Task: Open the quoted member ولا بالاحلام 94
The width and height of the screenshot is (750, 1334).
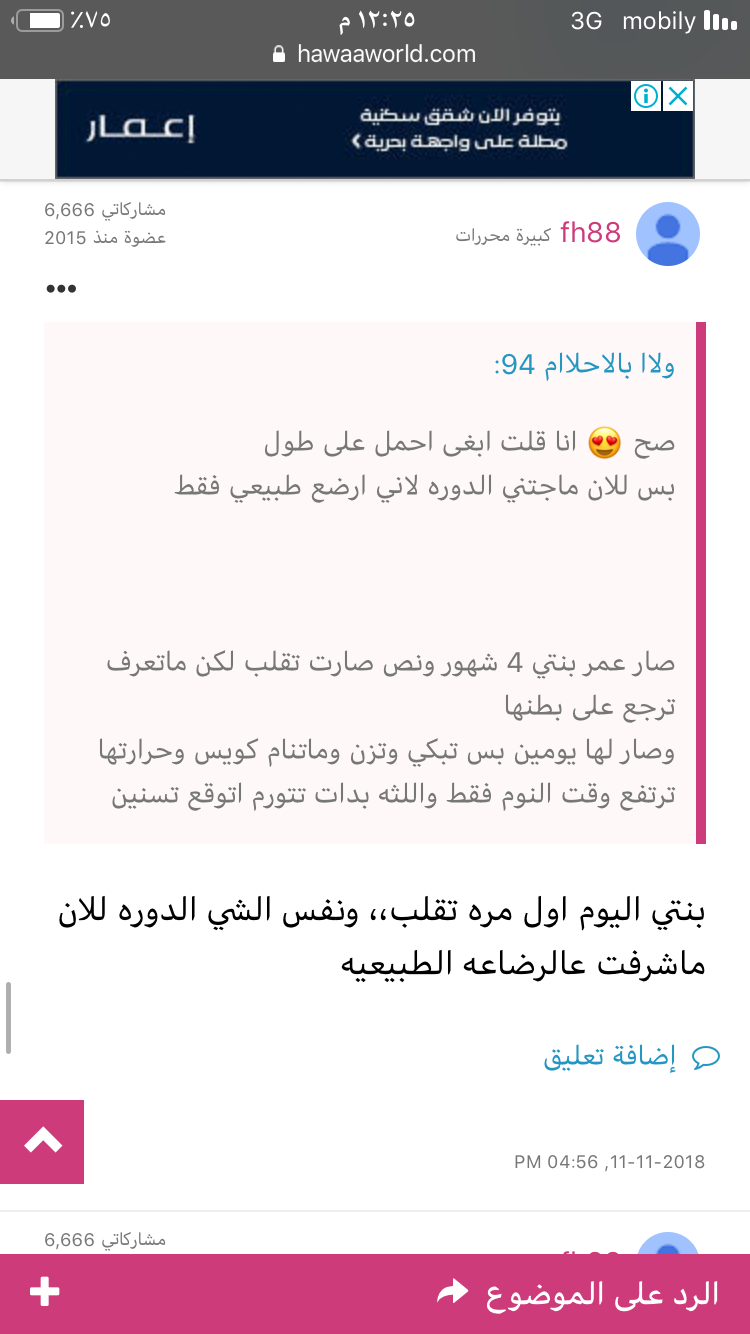Action: coord(584,365)
